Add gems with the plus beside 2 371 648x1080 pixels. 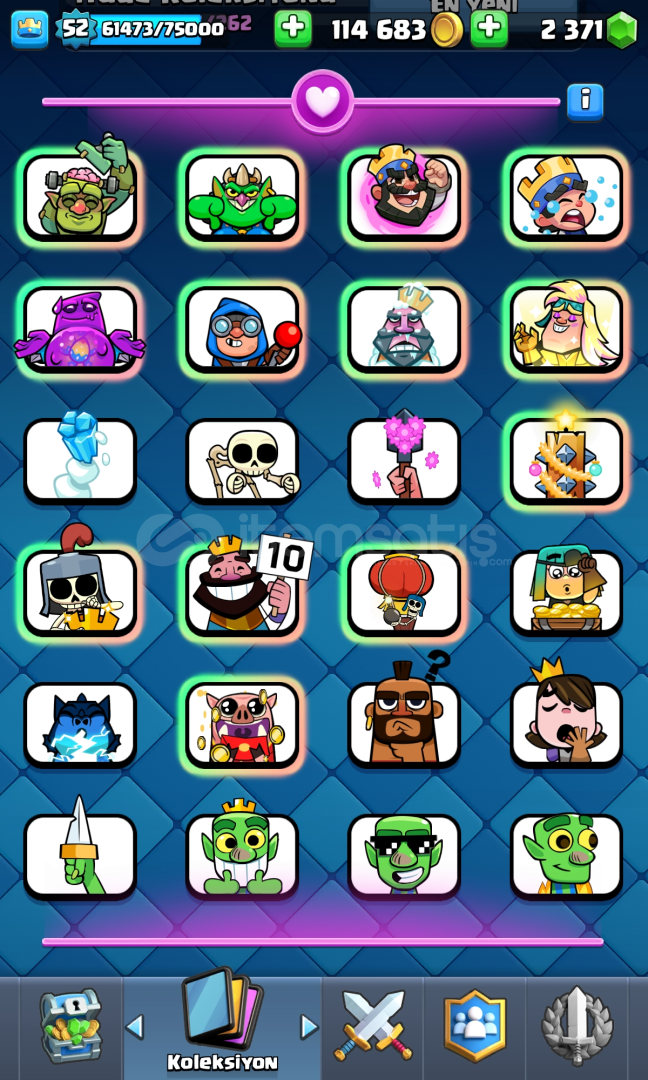click(489, 29)
